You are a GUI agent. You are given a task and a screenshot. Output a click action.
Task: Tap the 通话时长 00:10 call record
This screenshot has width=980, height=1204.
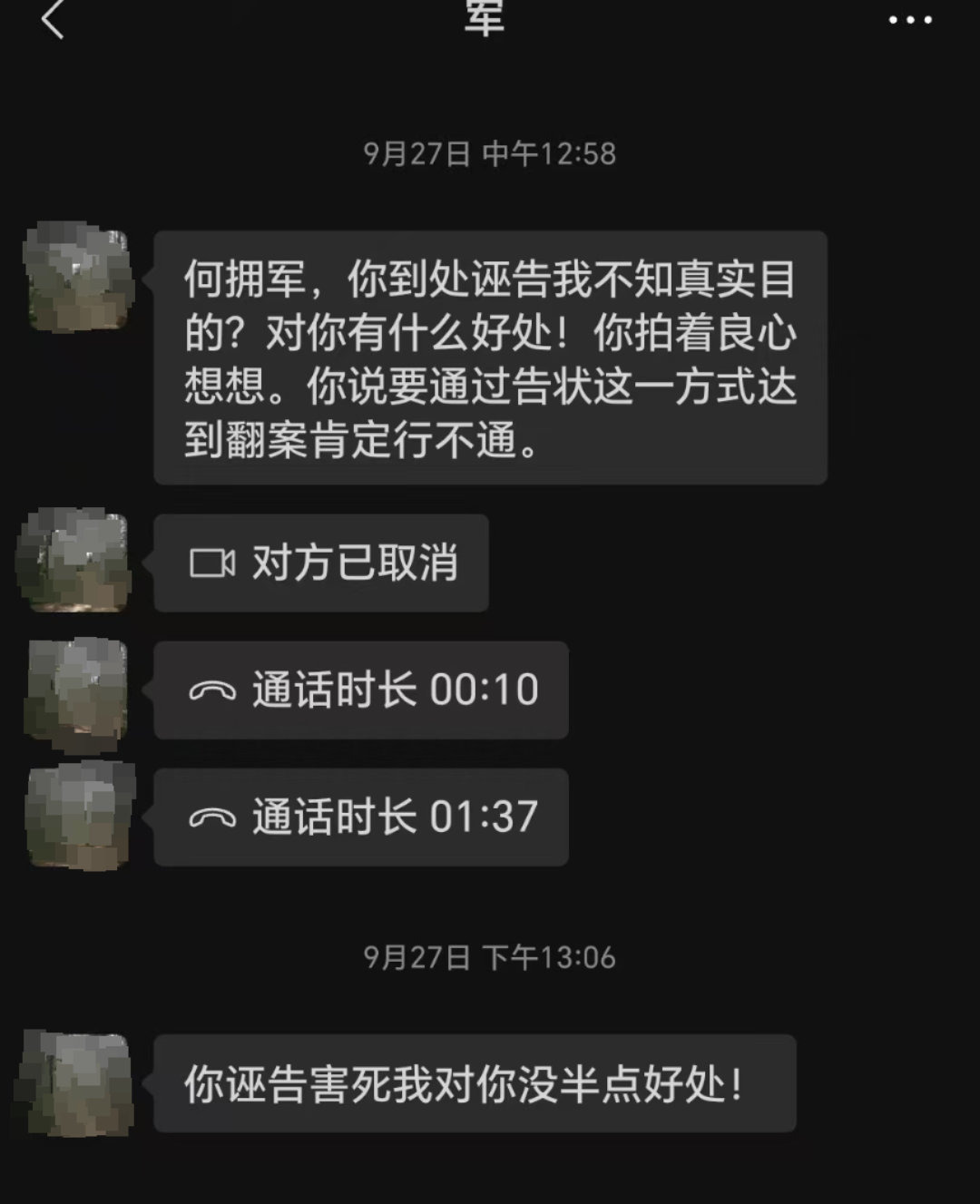point(361,690)
